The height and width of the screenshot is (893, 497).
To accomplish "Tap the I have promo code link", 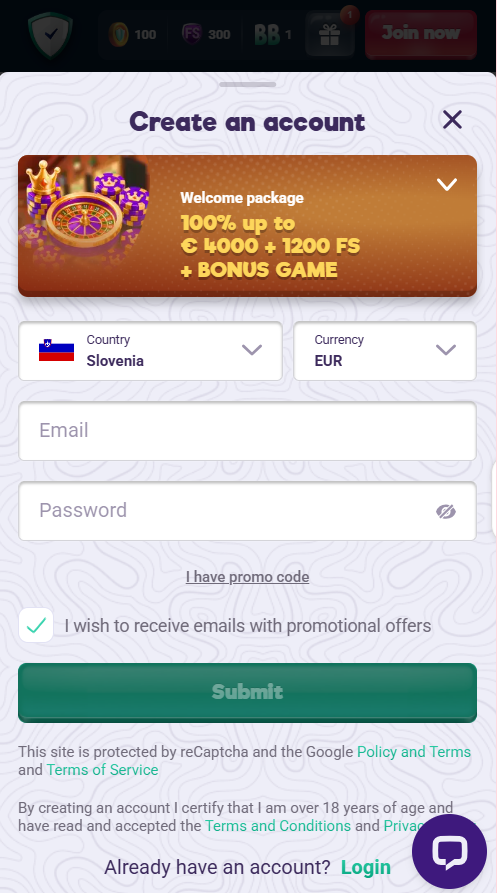I will click(247, 577).
